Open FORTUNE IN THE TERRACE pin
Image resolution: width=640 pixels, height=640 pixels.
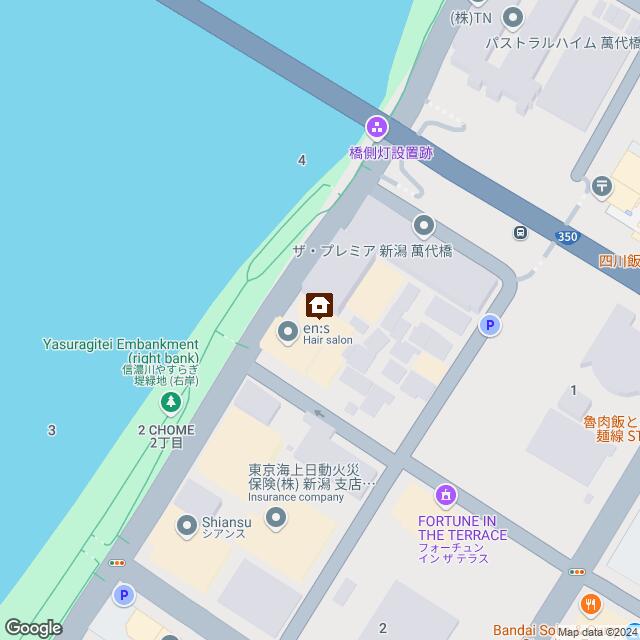click(446, 494)
